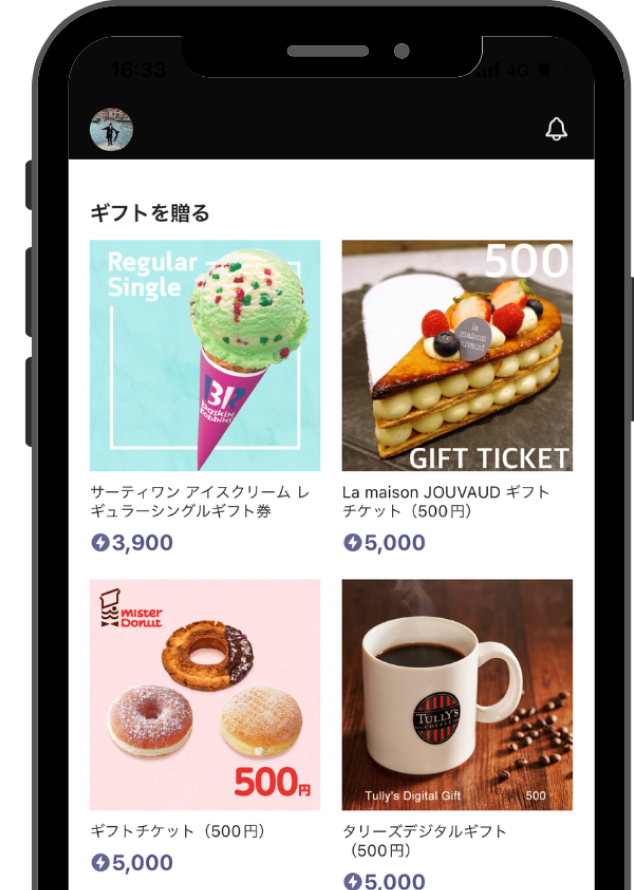
Task: Open the Thirty-One ice cream gift card
Action: pos(205,356)
